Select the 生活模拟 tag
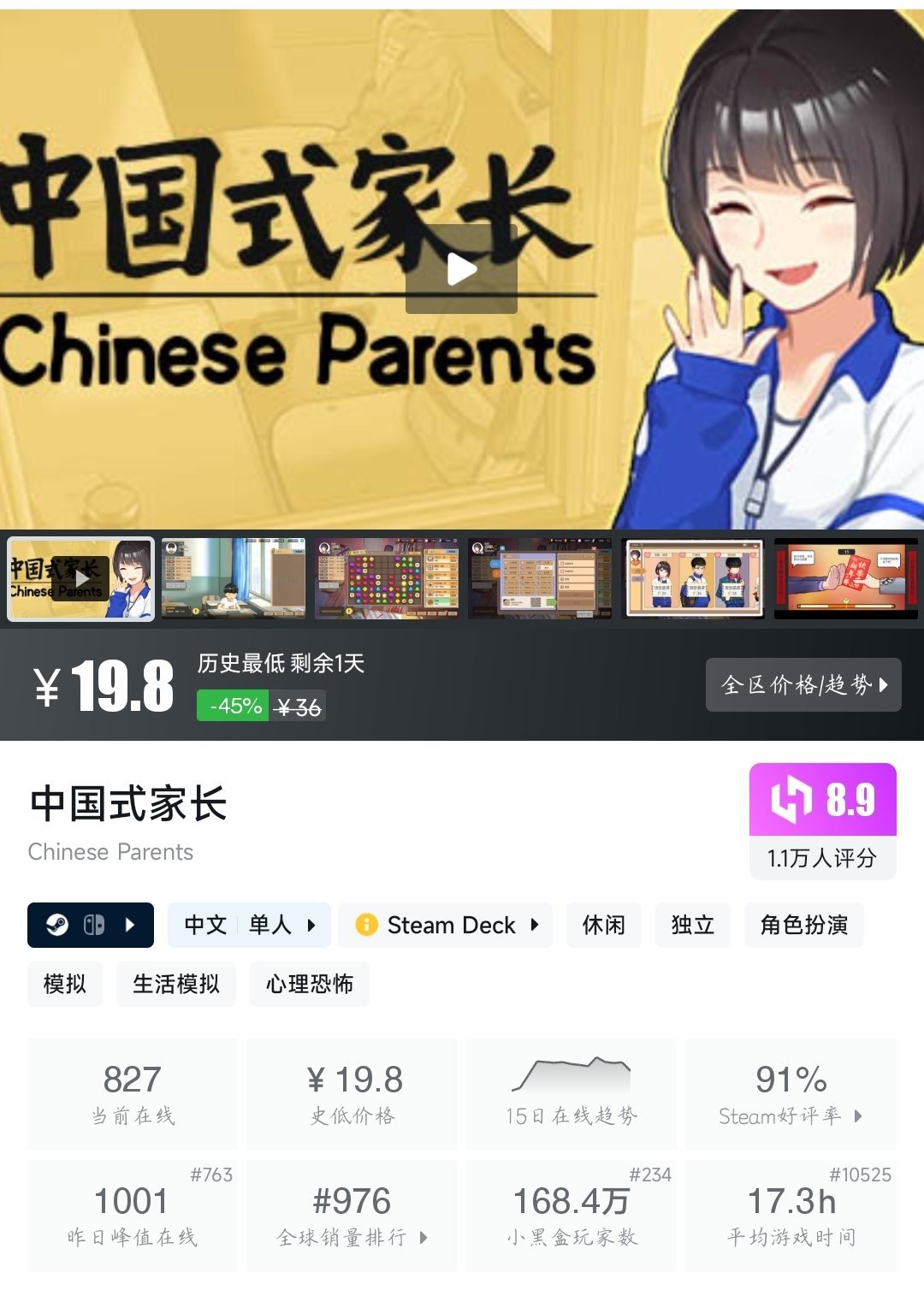924x1290 pixels. pos(175,984)
